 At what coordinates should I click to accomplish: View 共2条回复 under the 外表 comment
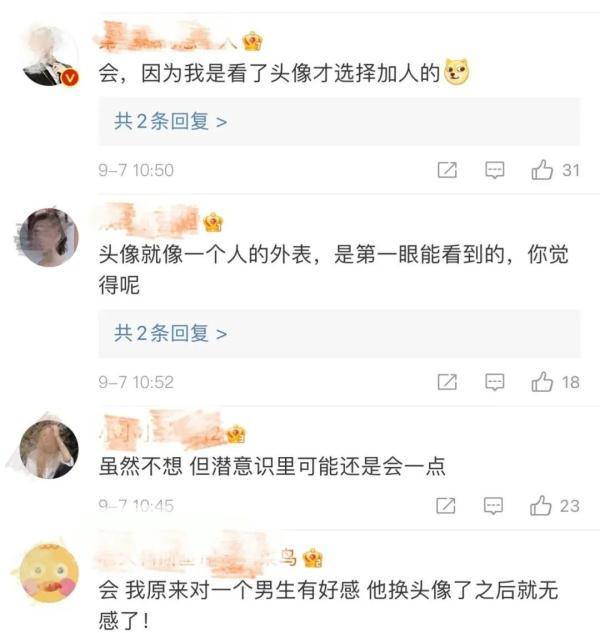tap(171, 334)
